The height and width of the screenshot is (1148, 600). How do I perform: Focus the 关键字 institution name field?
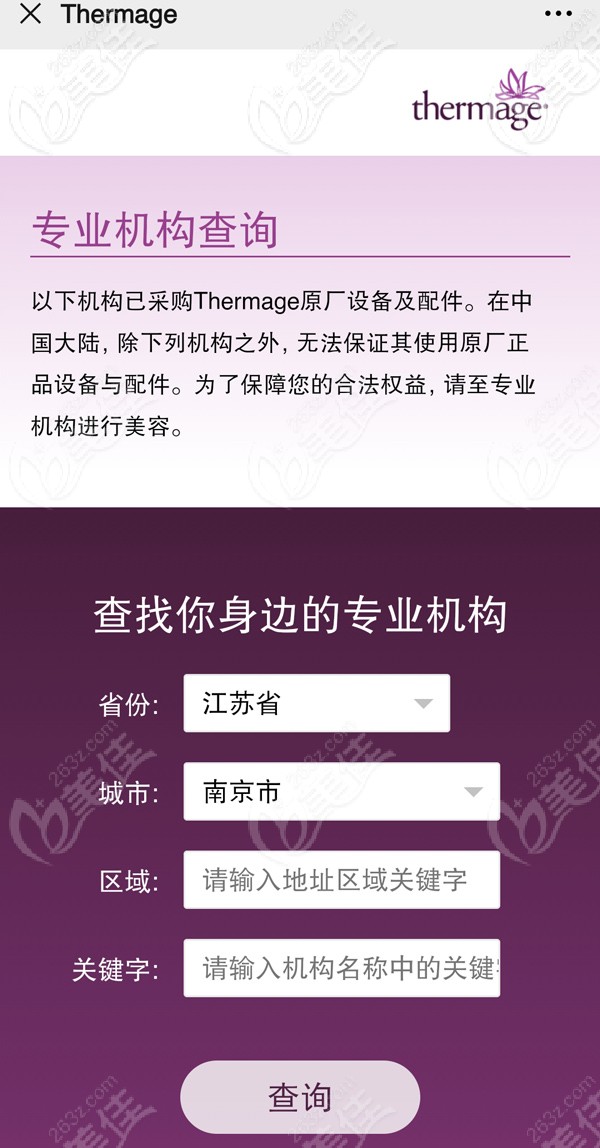[341, 968]
